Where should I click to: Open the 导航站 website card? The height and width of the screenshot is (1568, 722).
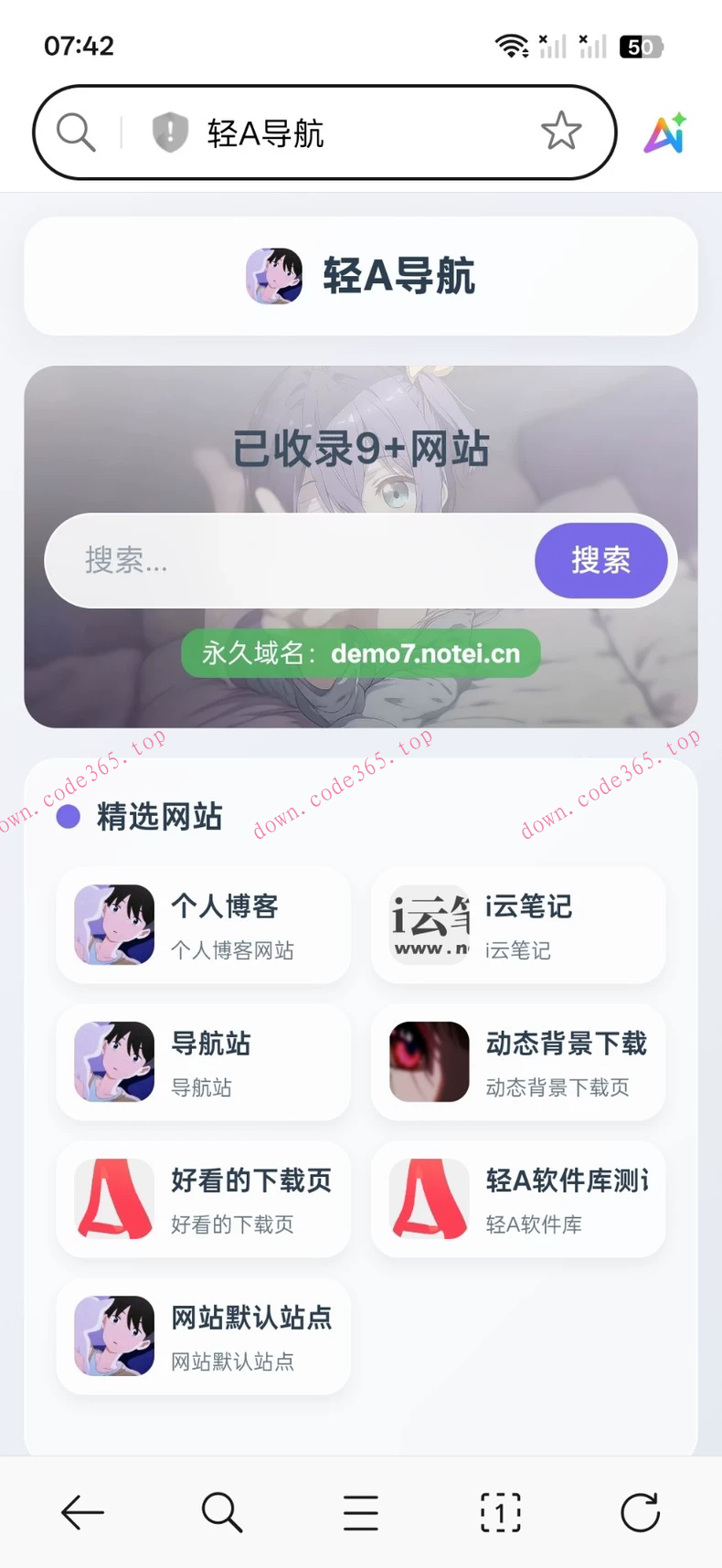coord(202,1063)
